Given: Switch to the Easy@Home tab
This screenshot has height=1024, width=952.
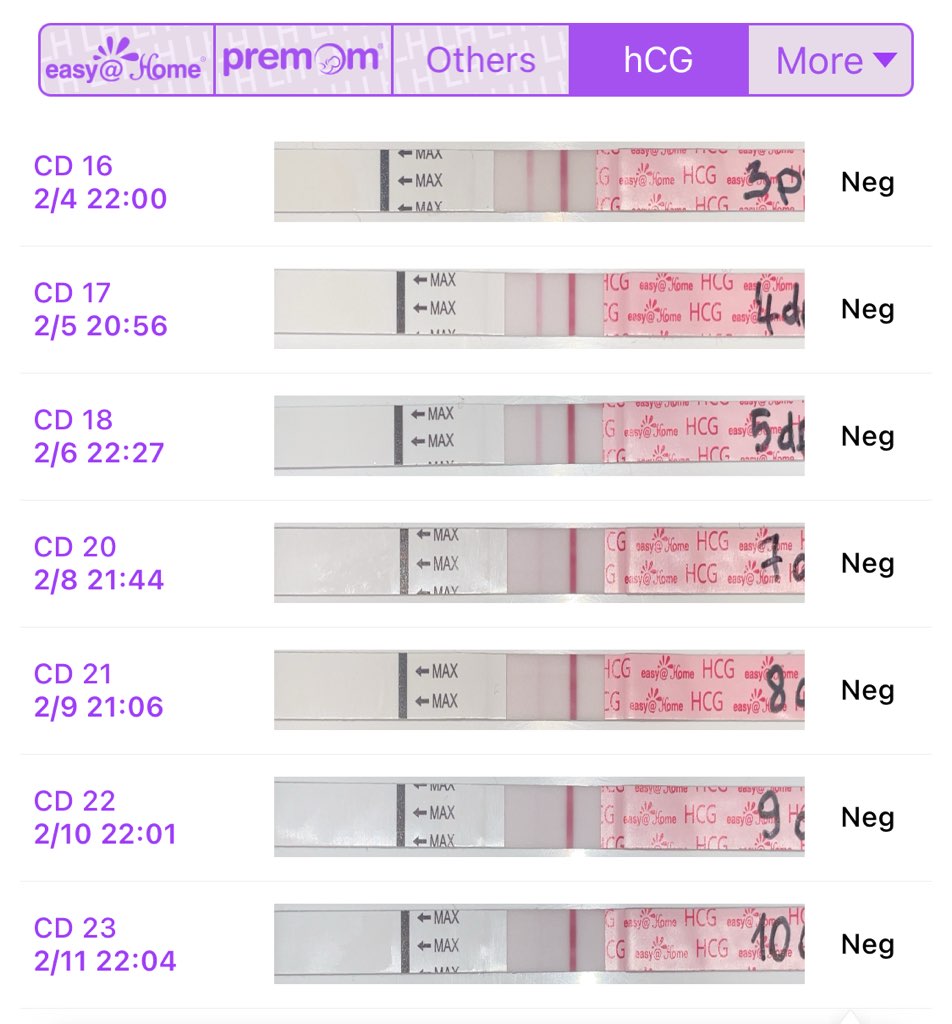Looking at the screenshot, I should [x=127, y=60].
